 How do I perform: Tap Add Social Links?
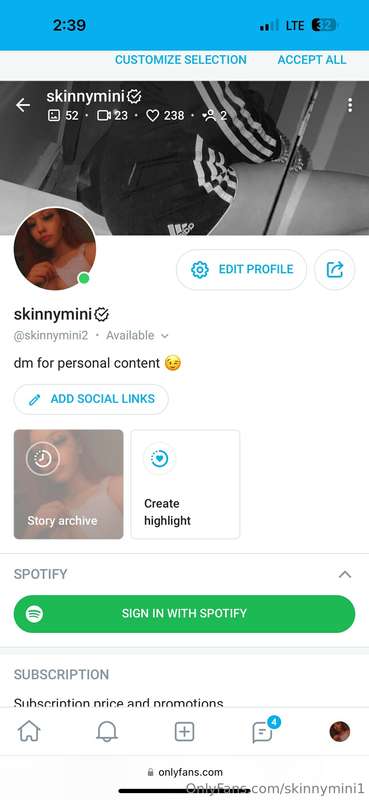91,399
